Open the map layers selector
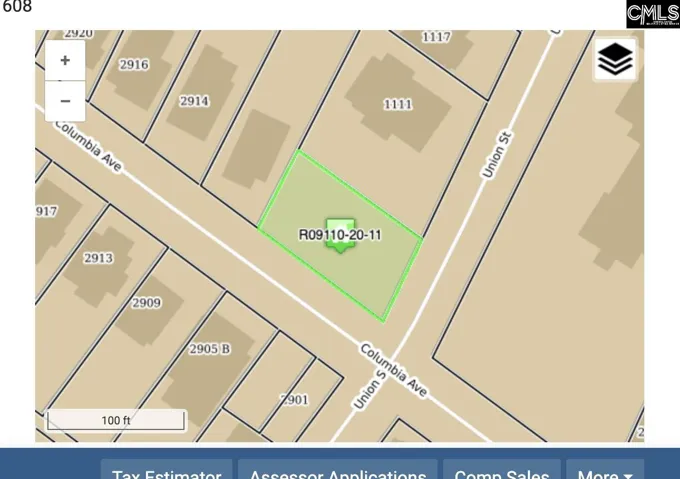680x479 pixels. (615, 60)
